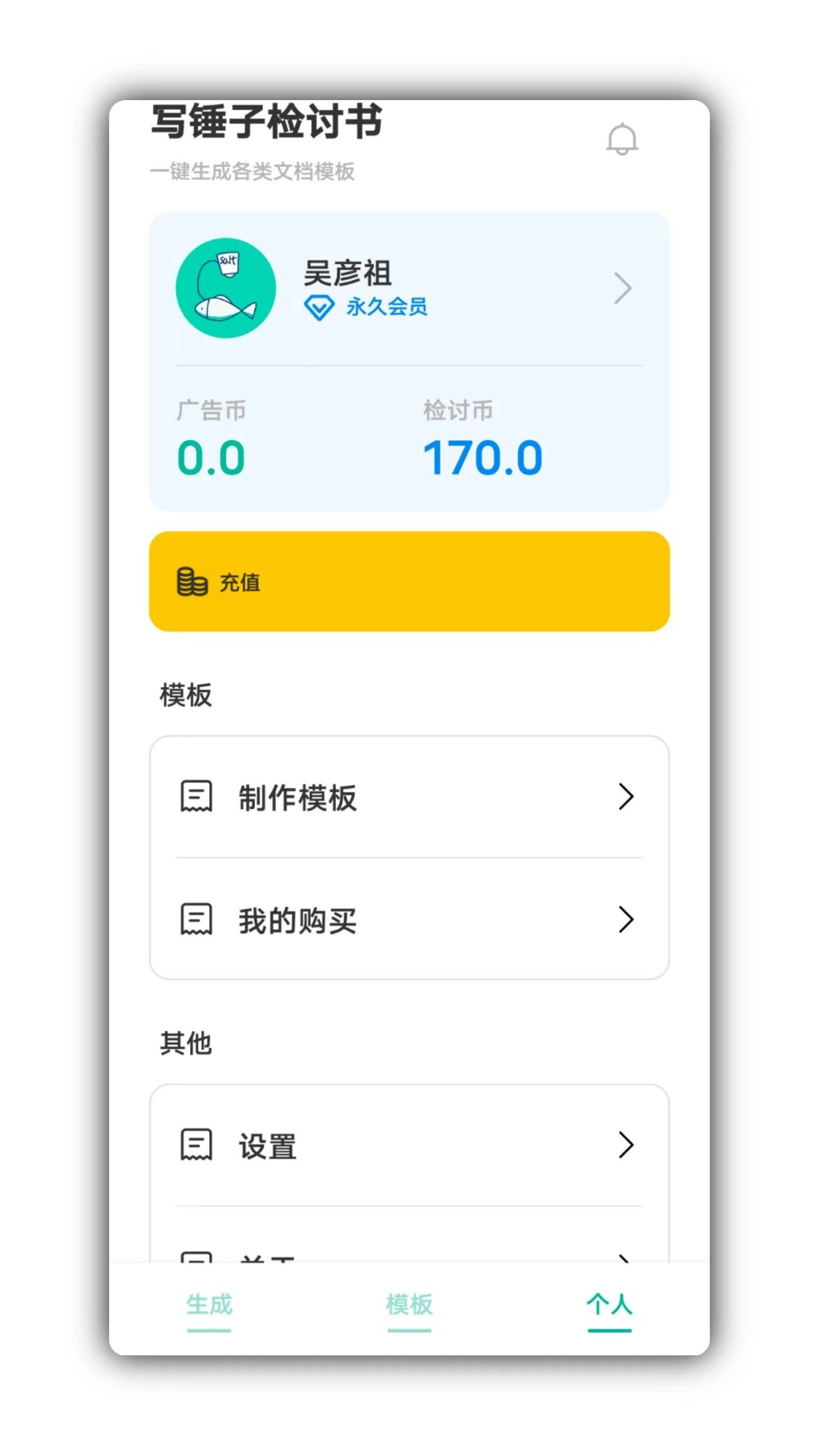Open the 个人 tab
Screen dimensions: 819x1456
(x=610, y=1306)
